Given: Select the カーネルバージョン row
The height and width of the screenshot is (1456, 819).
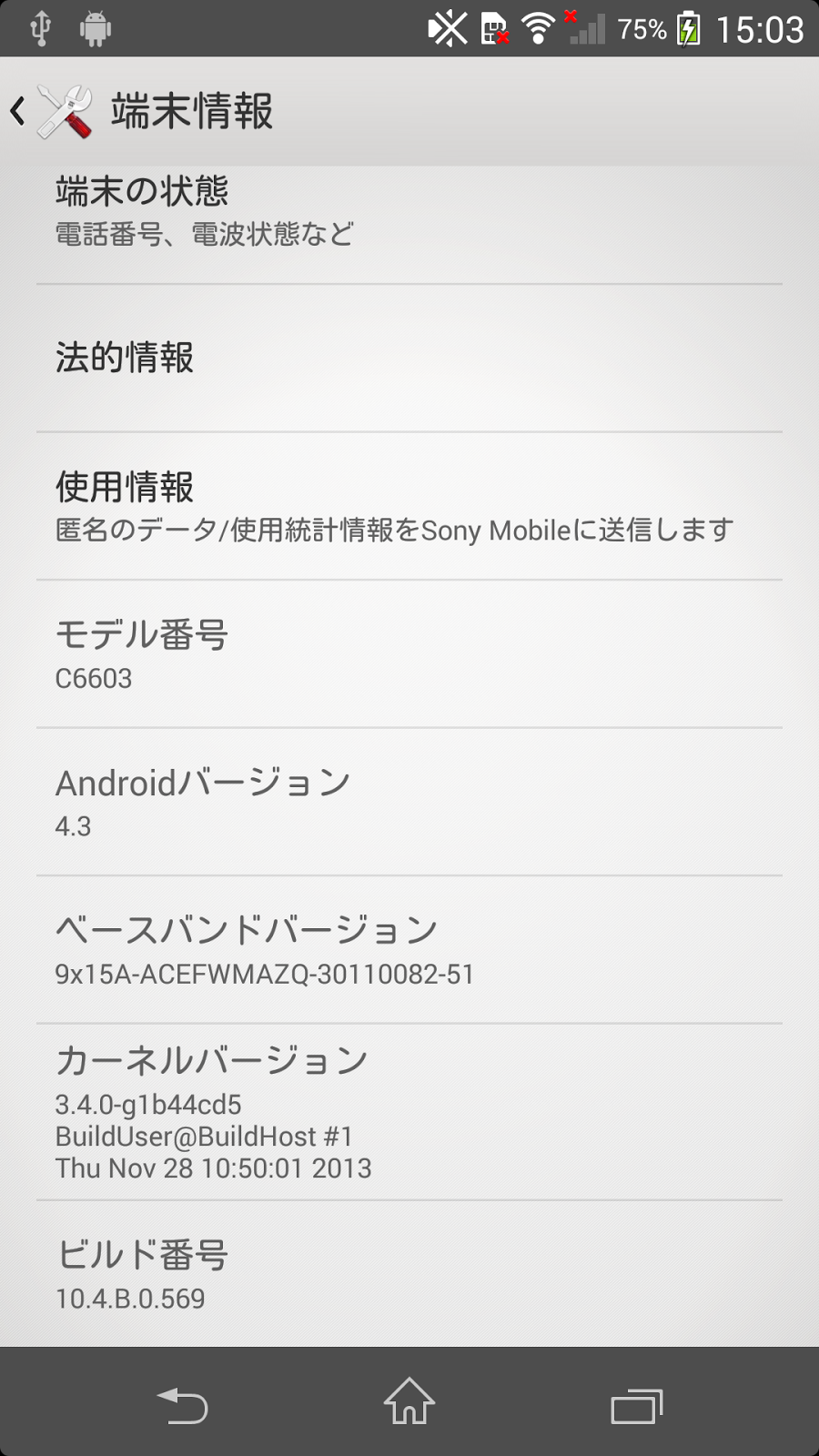Looking at the screenshot, I should click(x=409, y=1112).
